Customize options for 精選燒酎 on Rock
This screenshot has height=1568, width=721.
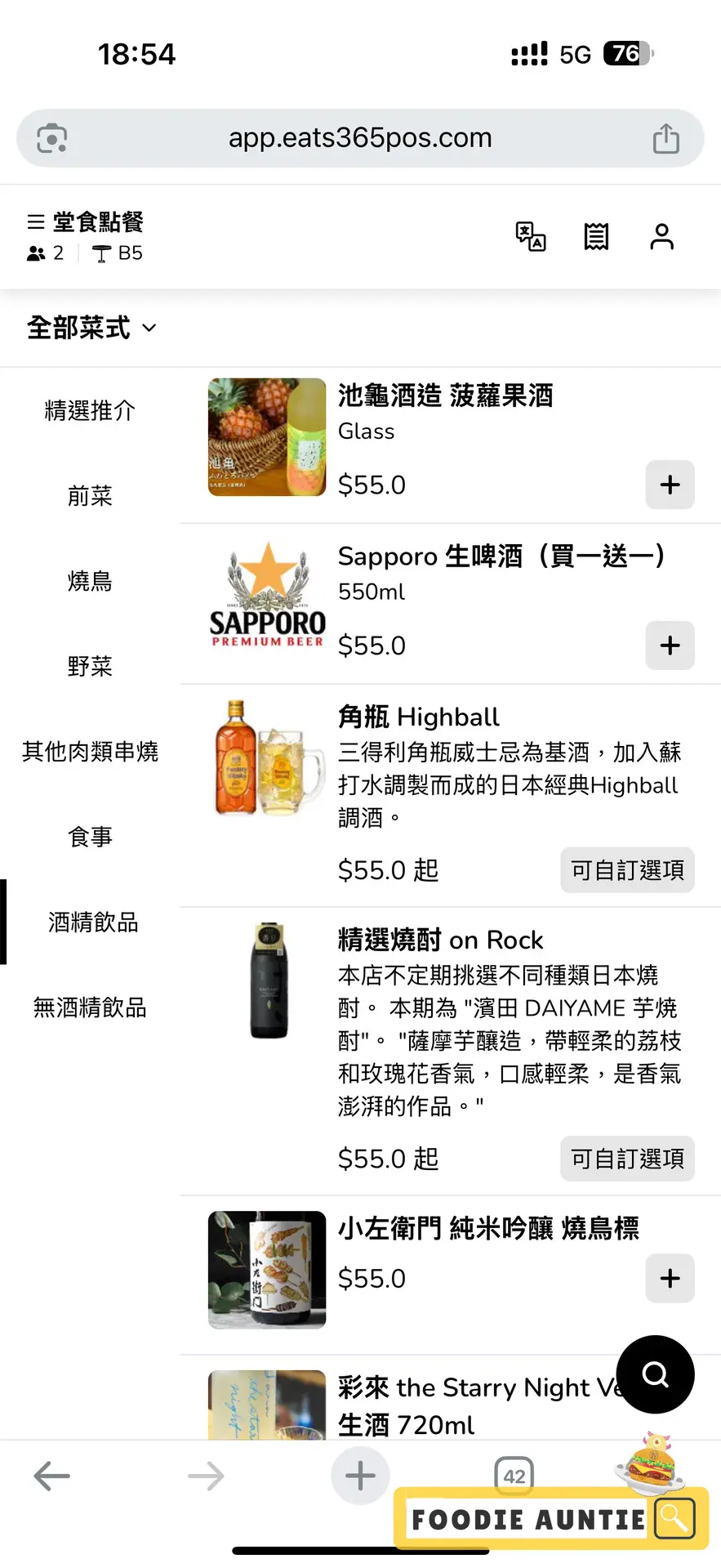(627, 1159)
